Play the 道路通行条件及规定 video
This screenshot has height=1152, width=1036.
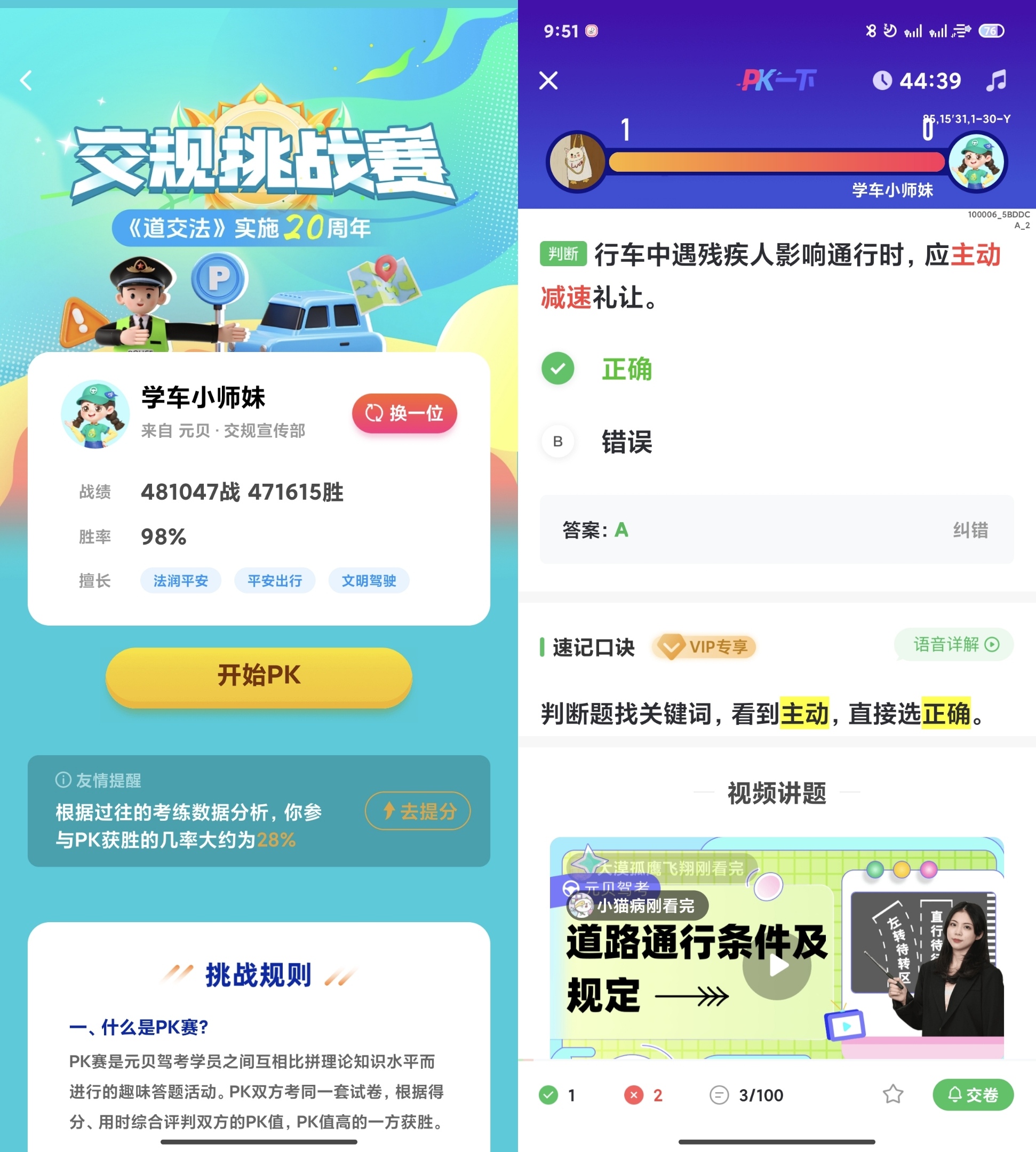(776, 966)
